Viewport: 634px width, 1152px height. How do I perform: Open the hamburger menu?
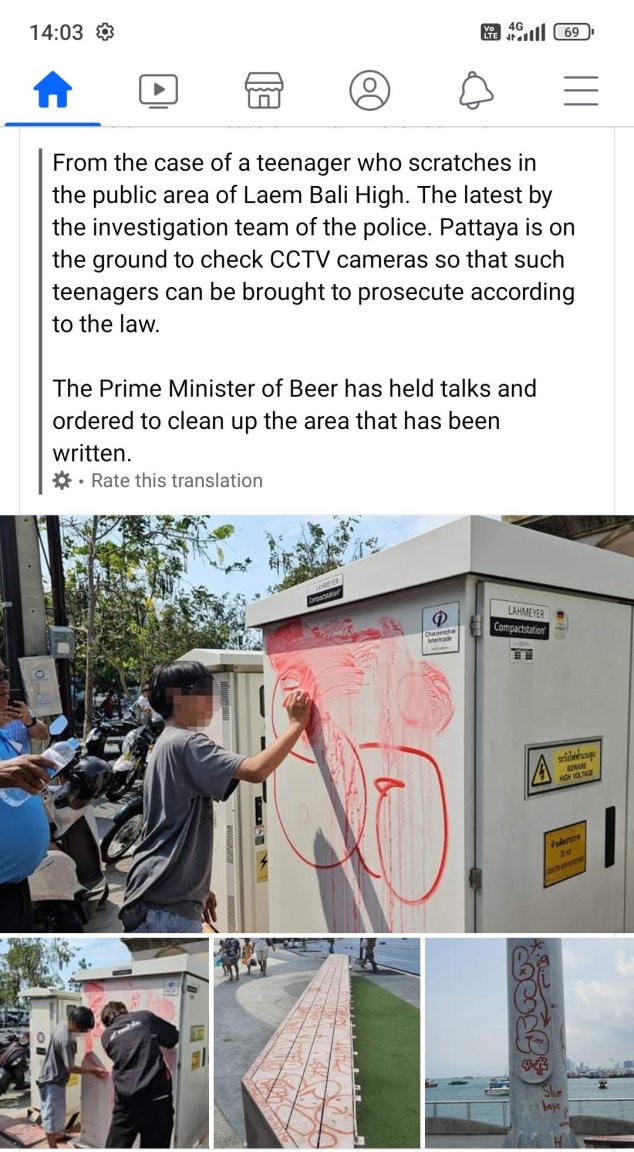[x=581, y=91]
